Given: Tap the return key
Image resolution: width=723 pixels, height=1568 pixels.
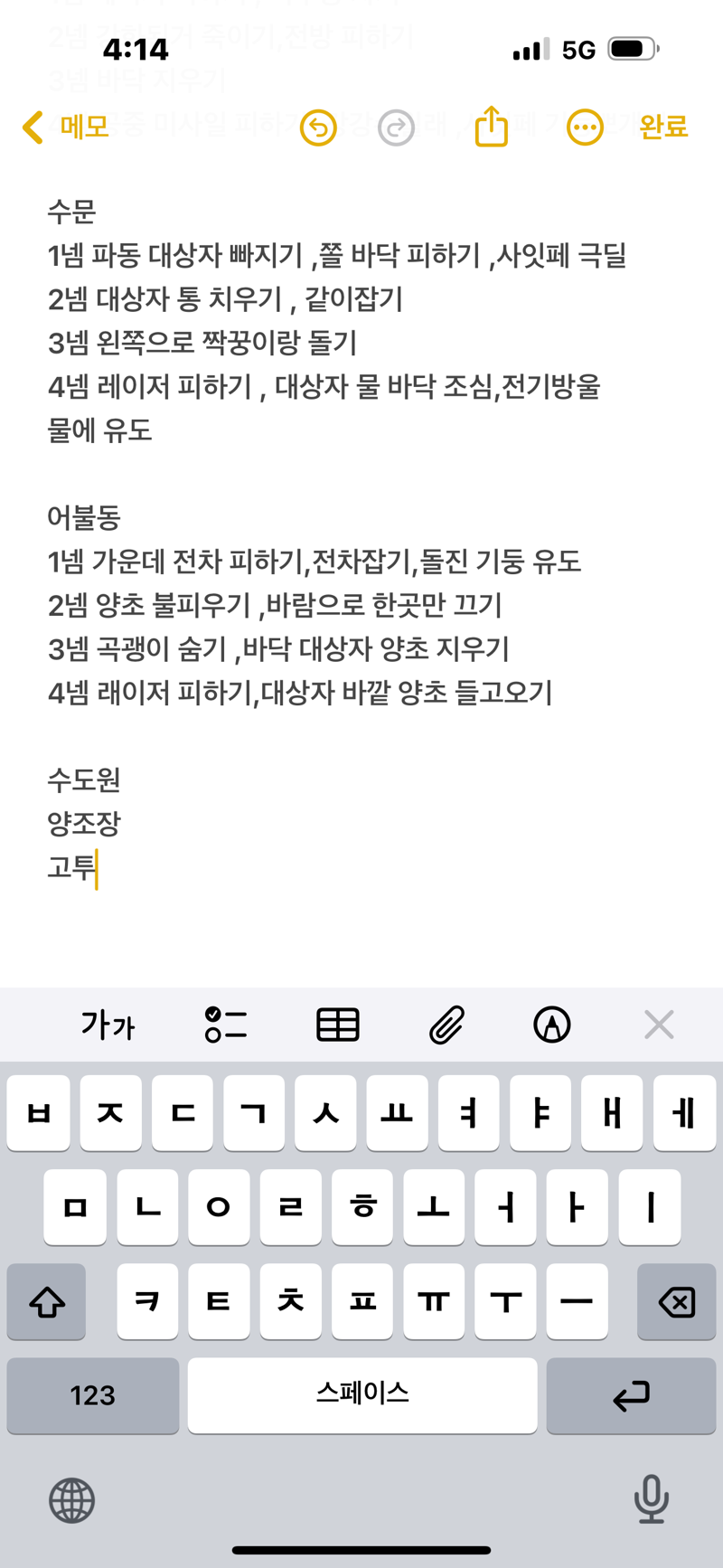Looking at the screenshot, I should click(x=631, y=1394).
